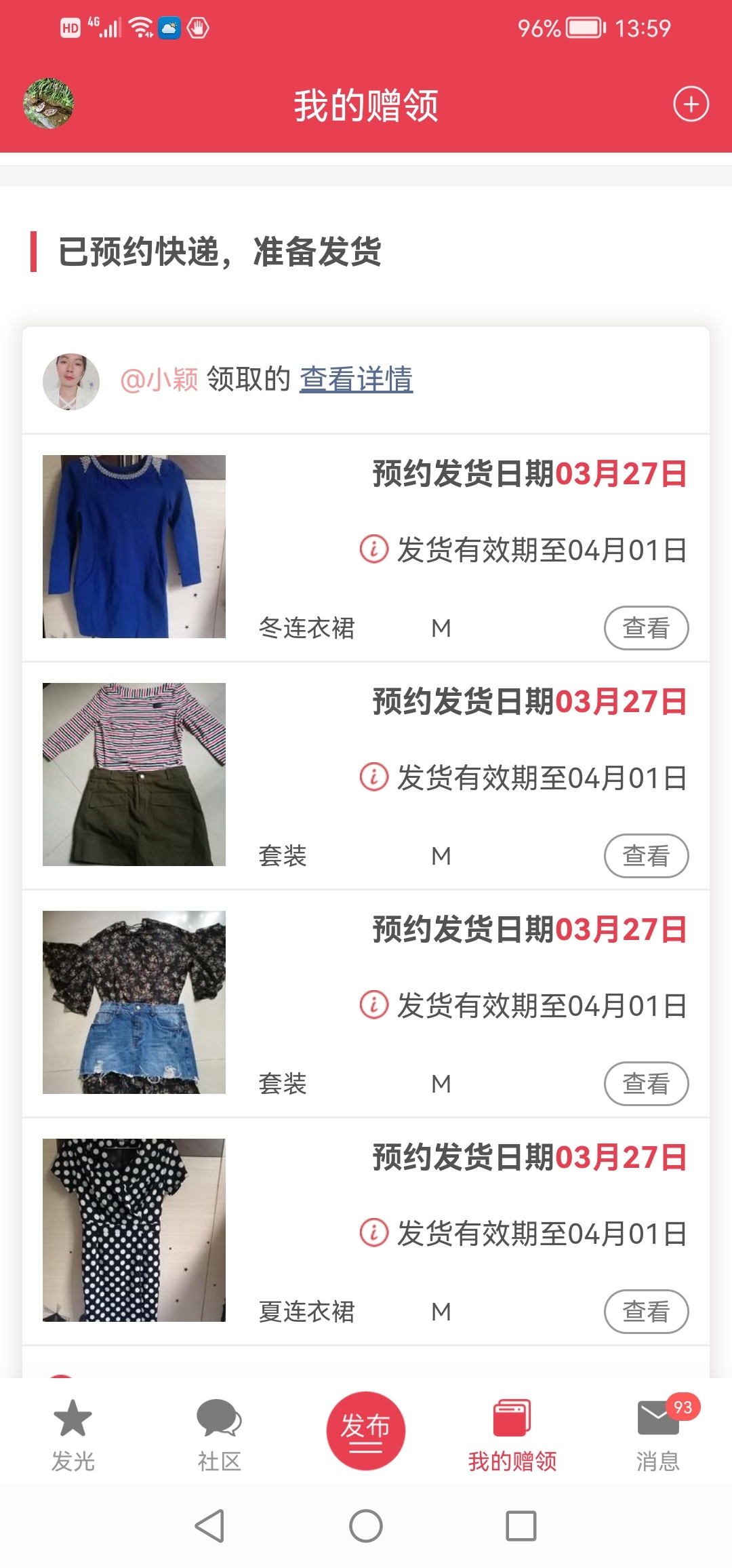
Task: Switch to the 社区 tab
Action: (x=219, y=1435)
